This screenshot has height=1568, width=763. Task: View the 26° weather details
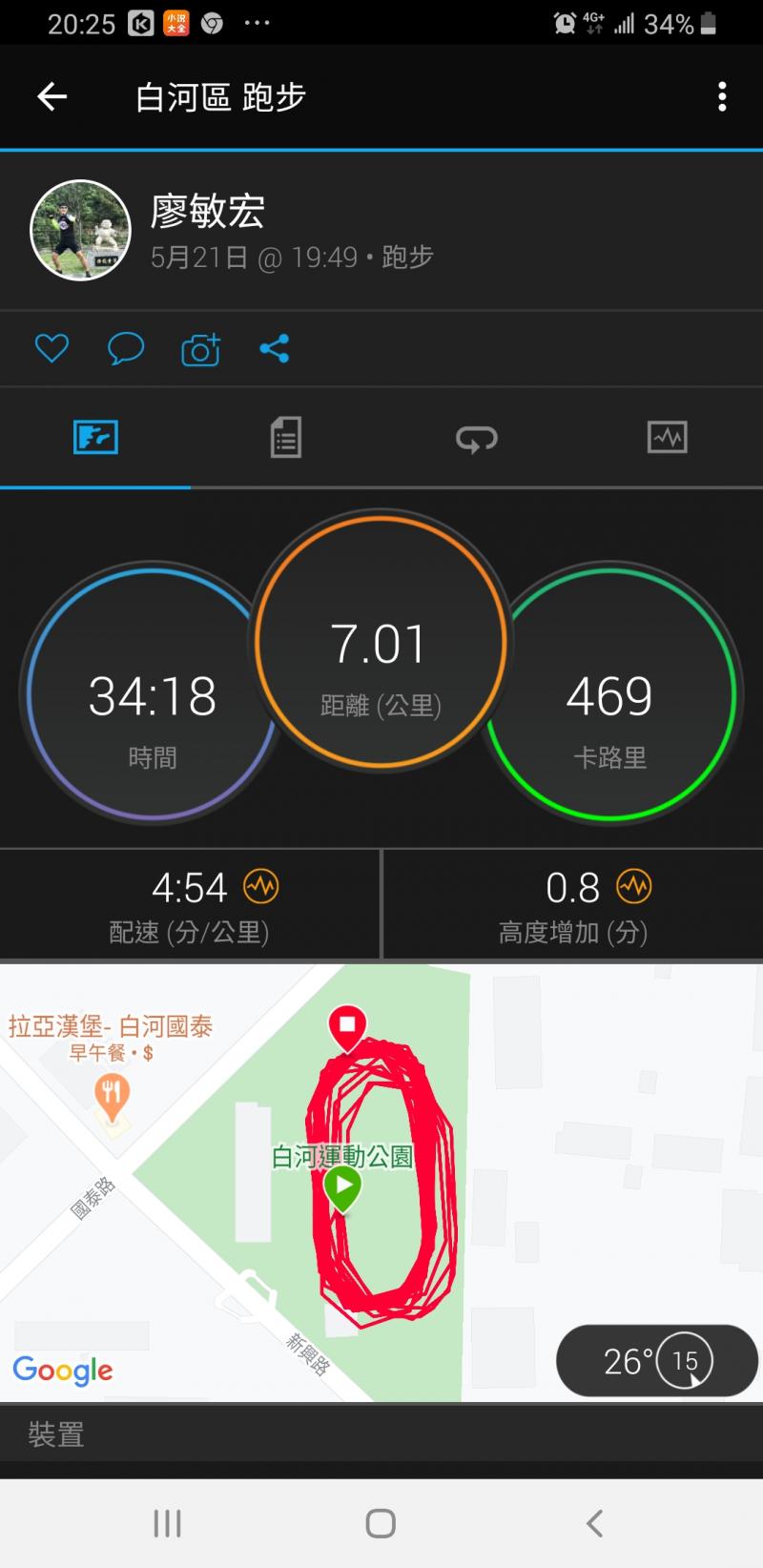pos(656,1360)
